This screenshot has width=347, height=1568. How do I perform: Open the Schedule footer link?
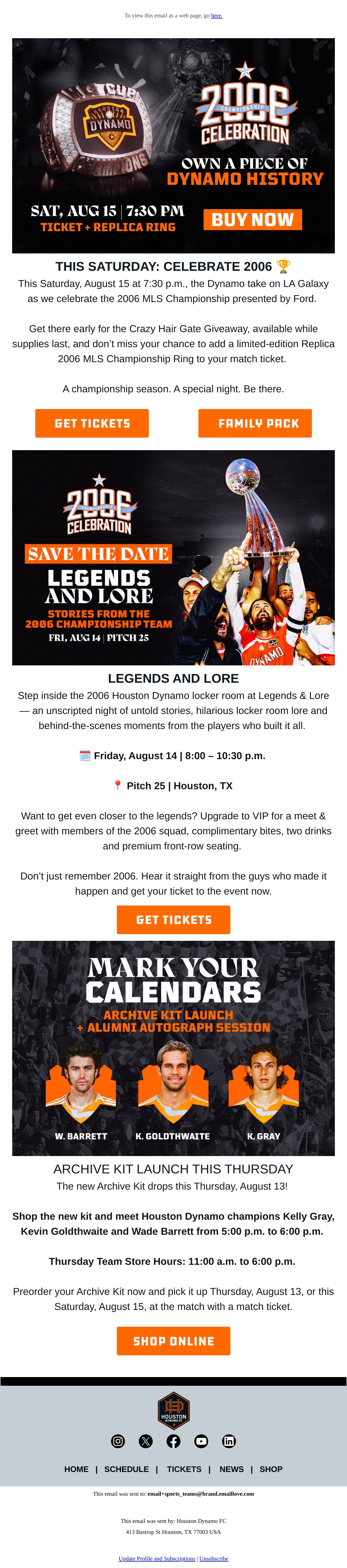(x=127, y=1469)
